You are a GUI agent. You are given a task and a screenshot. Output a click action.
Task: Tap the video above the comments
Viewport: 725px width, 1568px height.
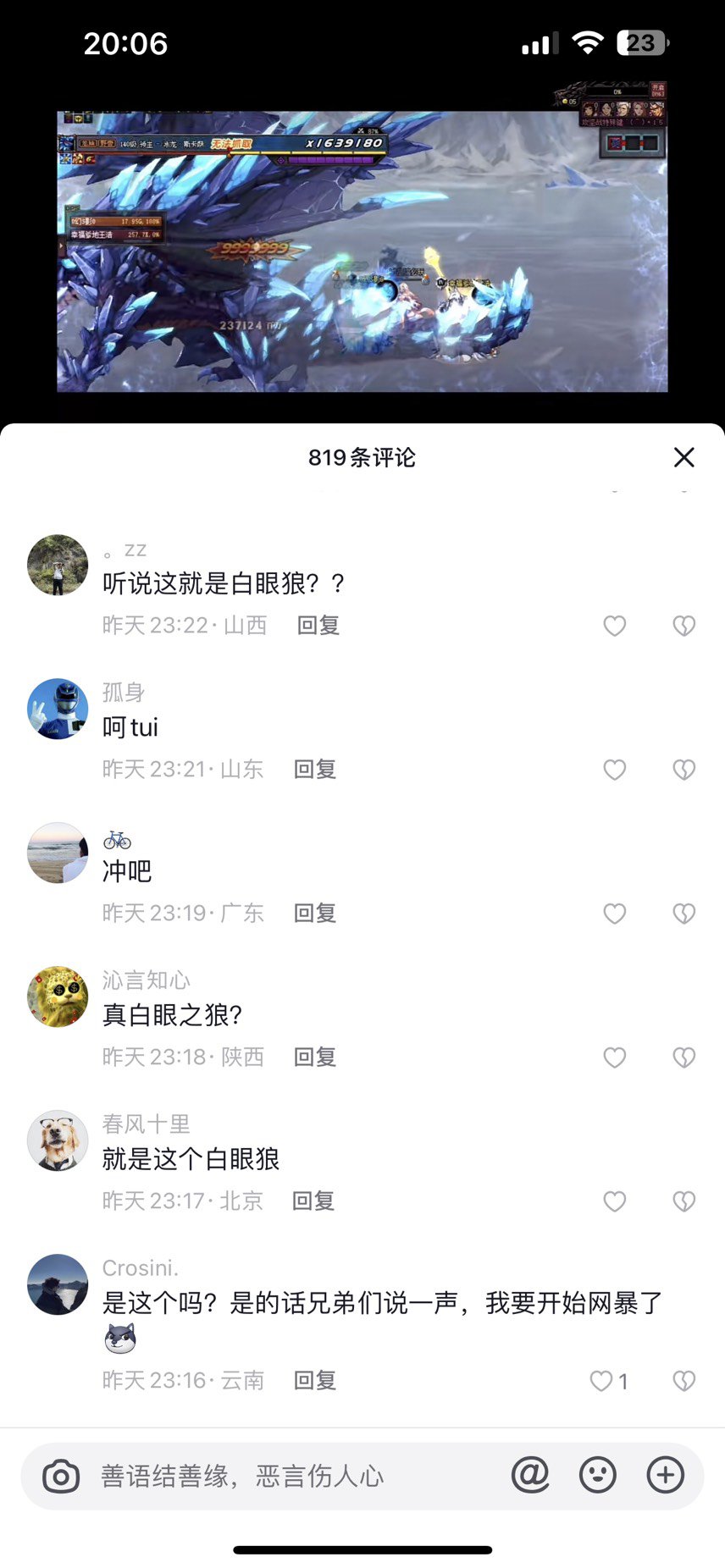(x=362, y=251)
